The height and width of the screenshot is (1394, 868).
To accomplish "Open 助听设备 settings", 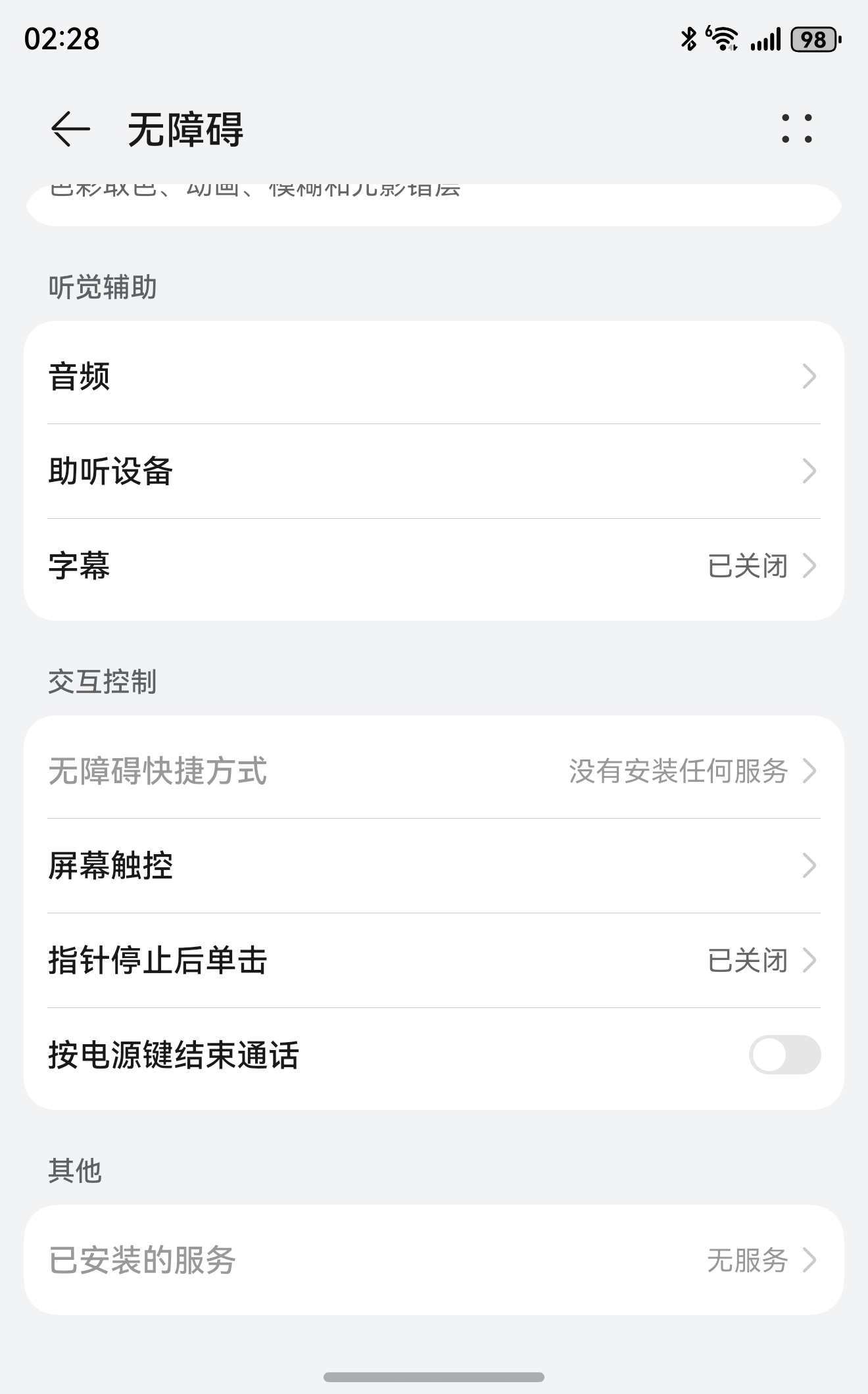I will [x=434, y=471].
